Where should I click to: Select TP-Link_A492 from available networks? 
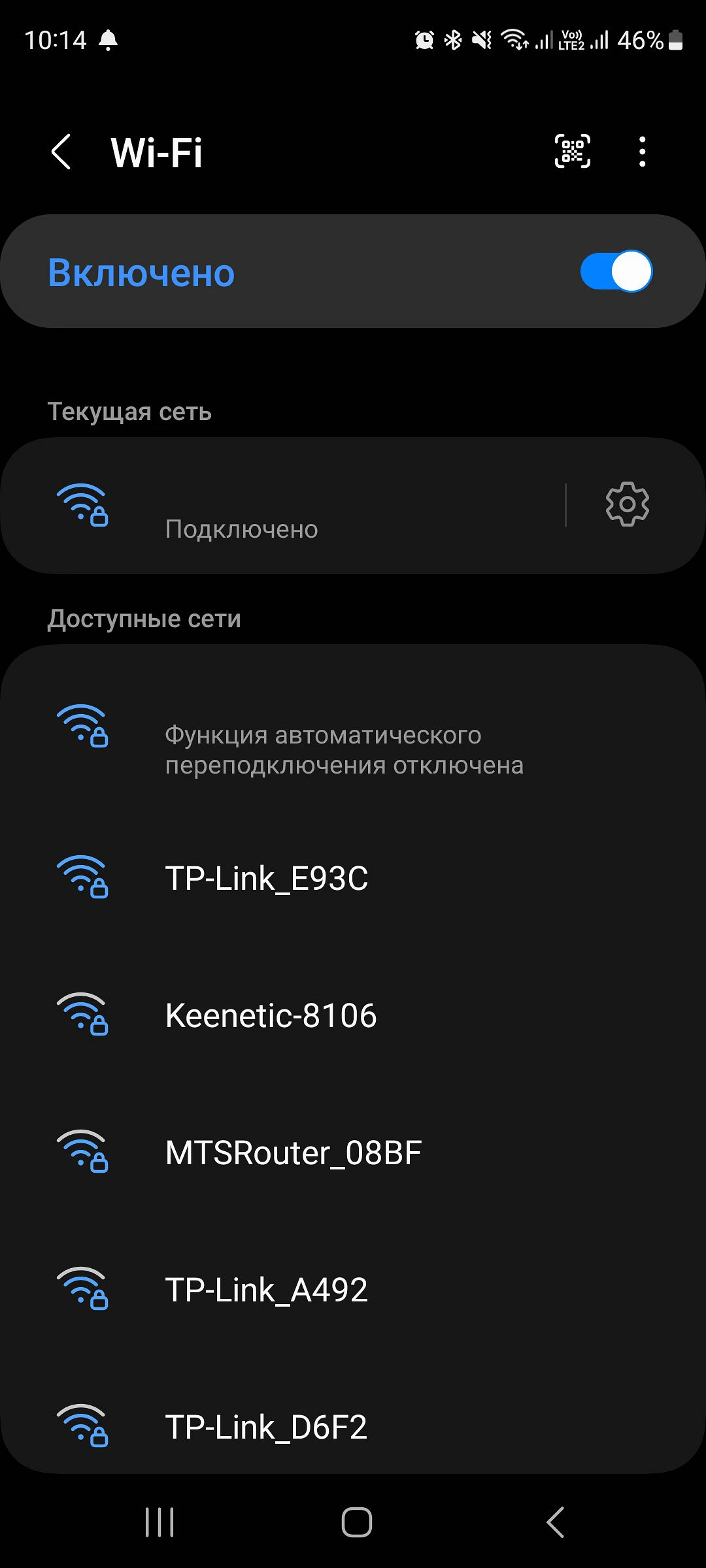point(267,1290)
